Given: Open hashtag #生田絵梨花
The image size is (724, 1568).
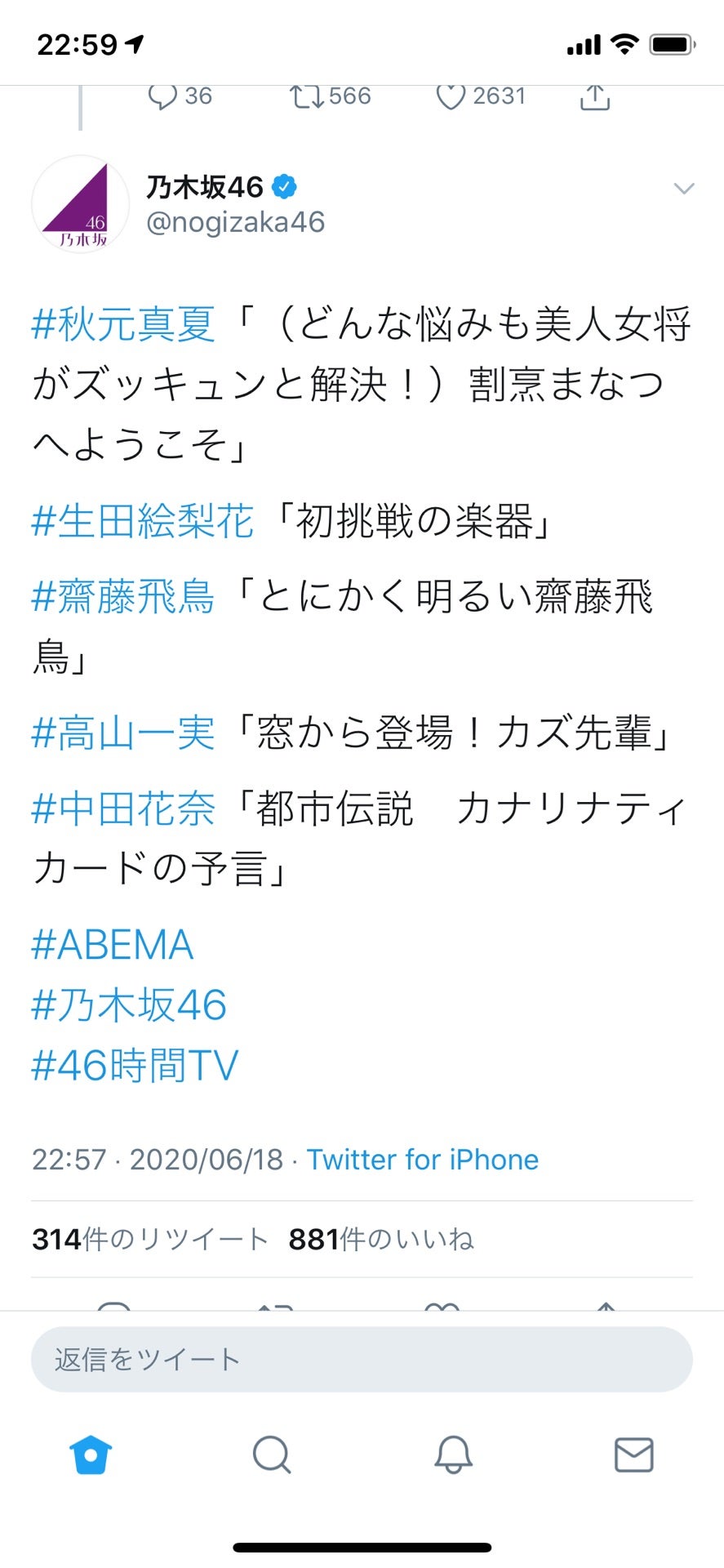Looking at the screenshot, I should click(x=143, y=521).
